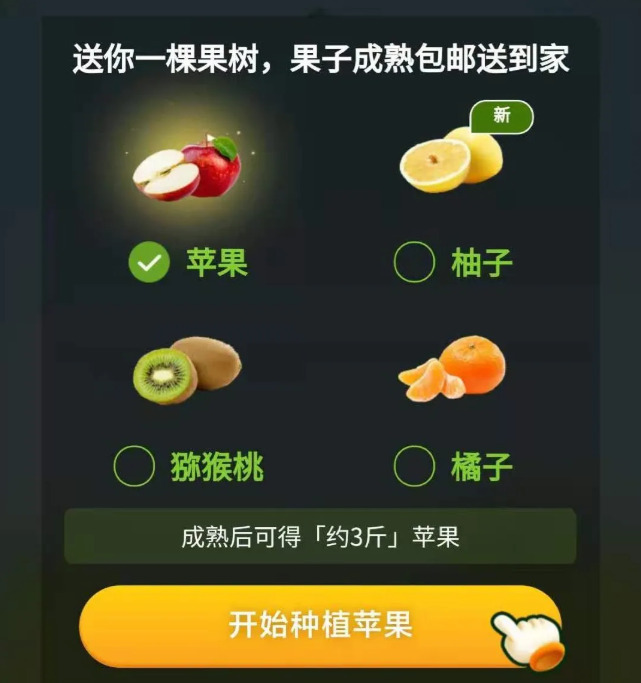
Task: Tap the selected 苹果 option
Action: 149,263
